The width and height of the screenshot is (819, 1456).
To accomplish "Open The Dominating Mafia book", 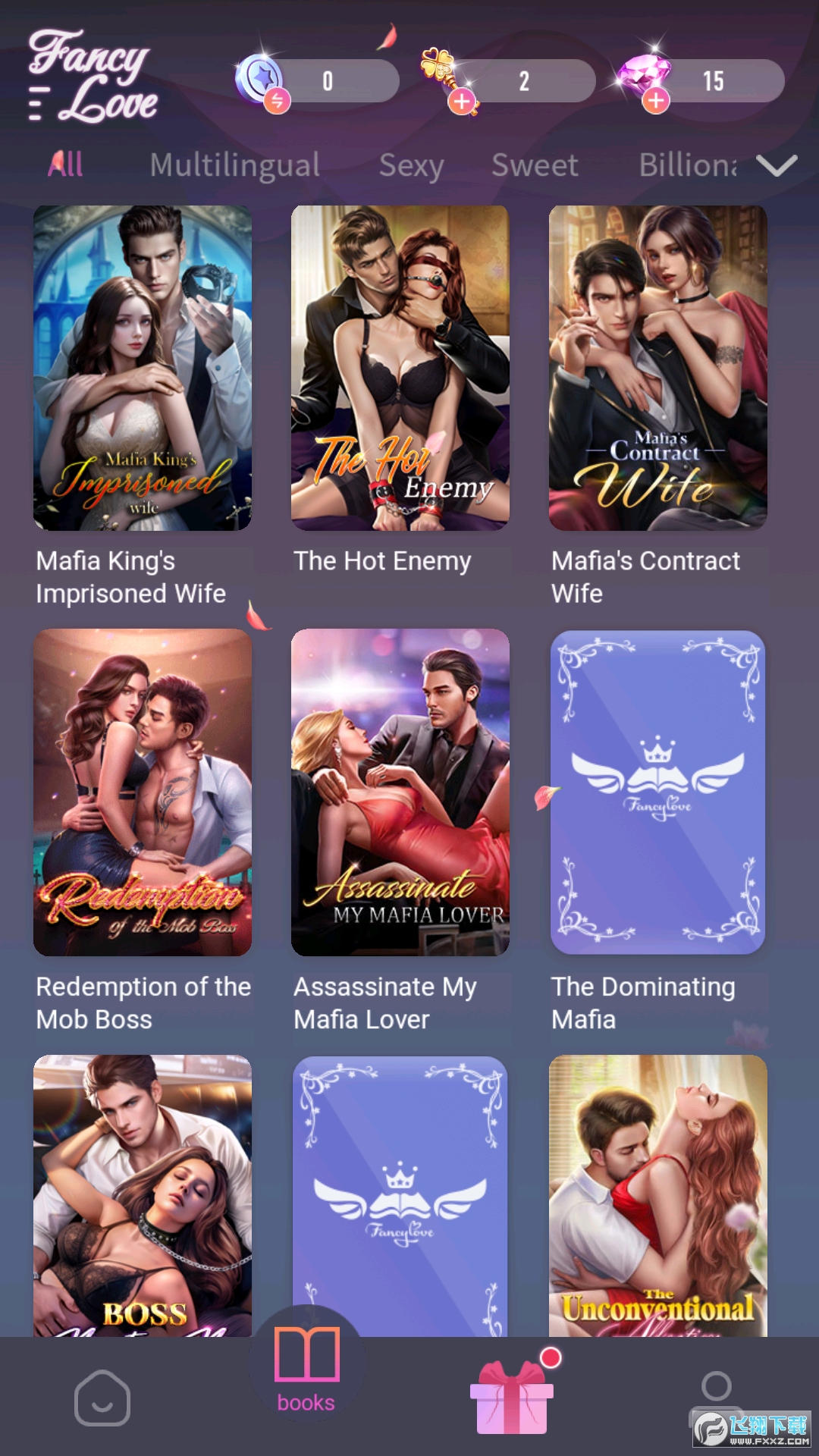I will tap(658, 792).
